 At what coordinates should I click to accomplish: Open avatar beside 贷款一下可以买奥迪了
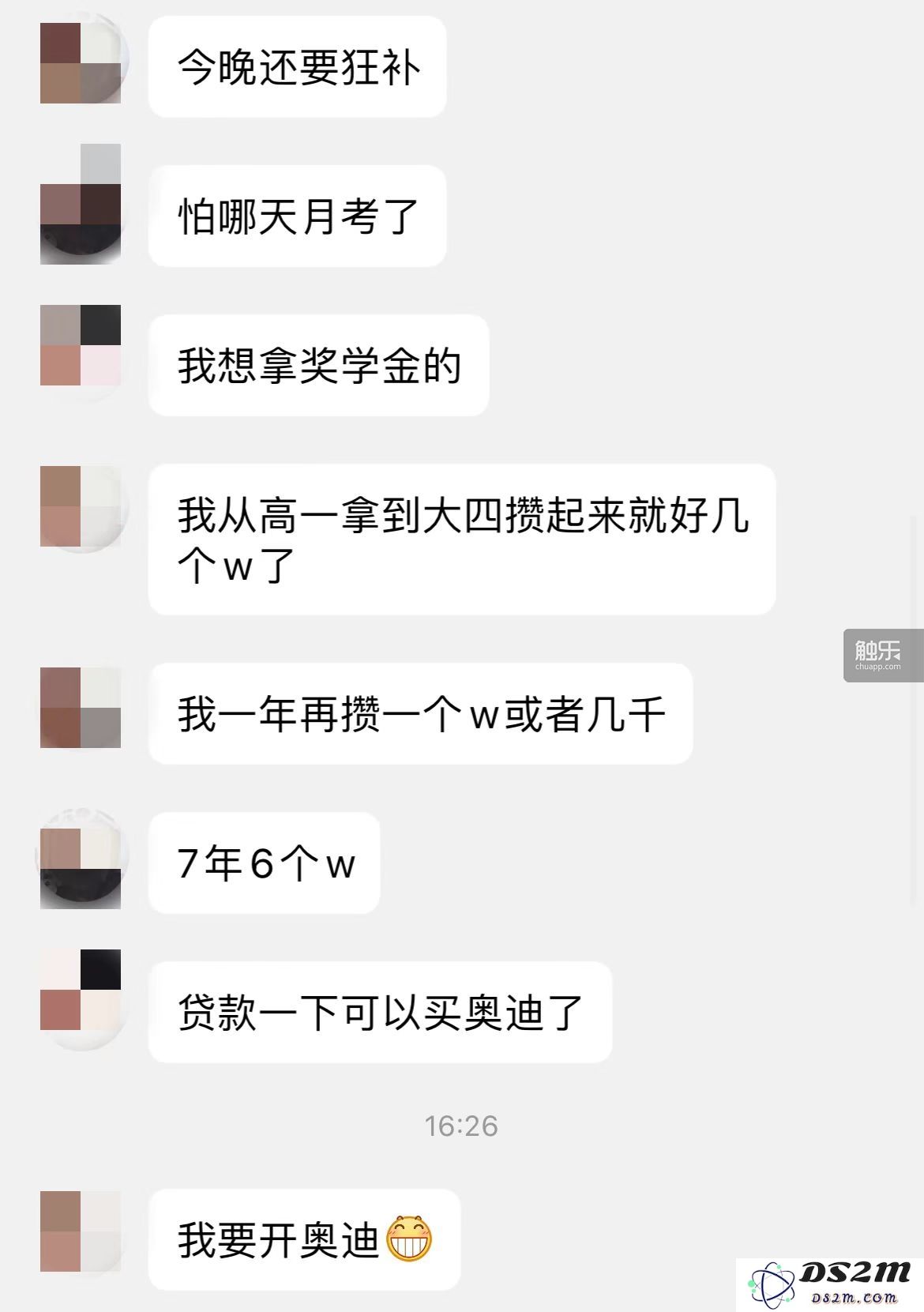tap(81, 990)
